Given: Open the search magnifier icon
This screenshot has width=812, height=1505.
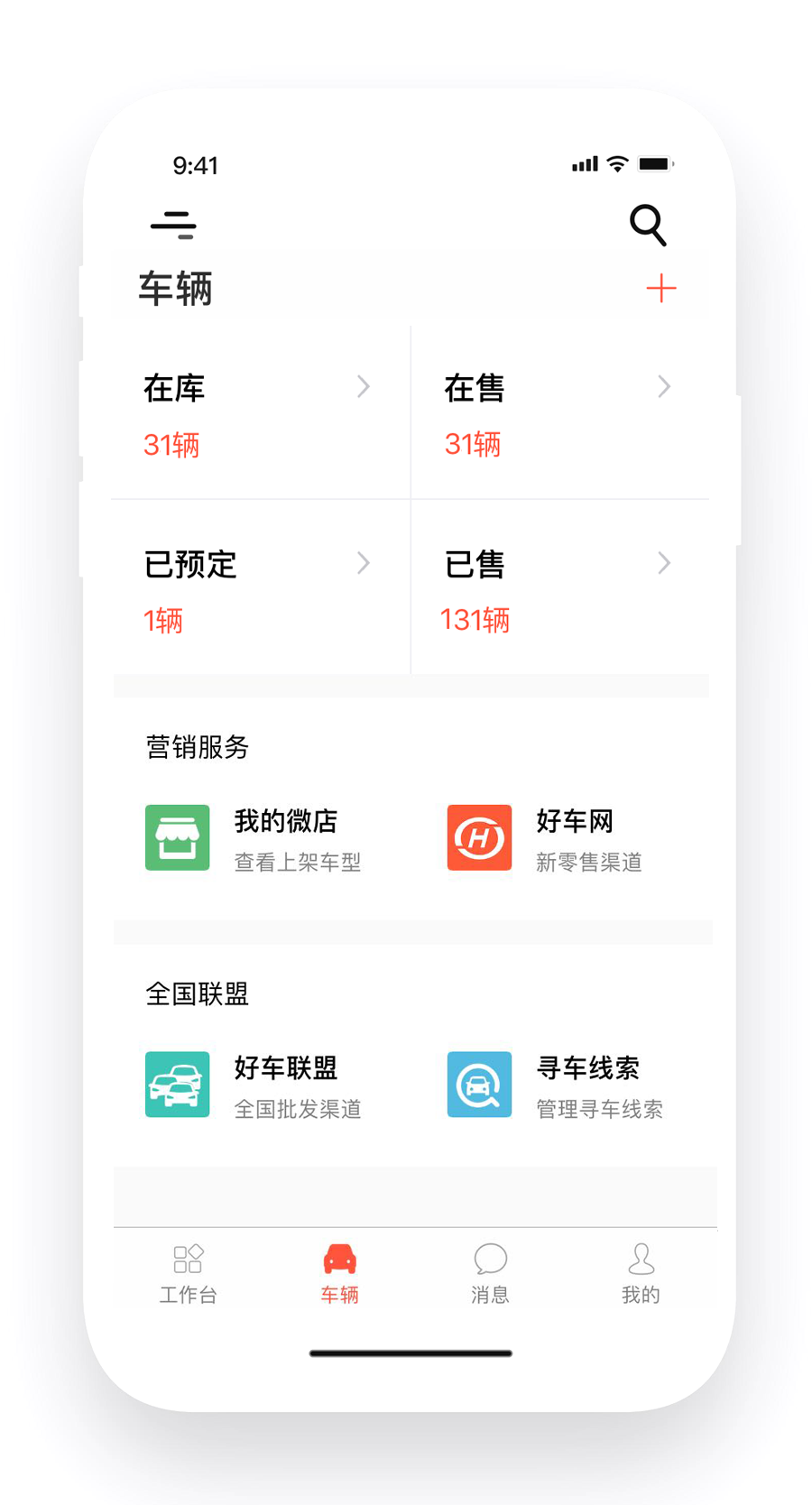Looking at the screenshot, I should (647, 225).
